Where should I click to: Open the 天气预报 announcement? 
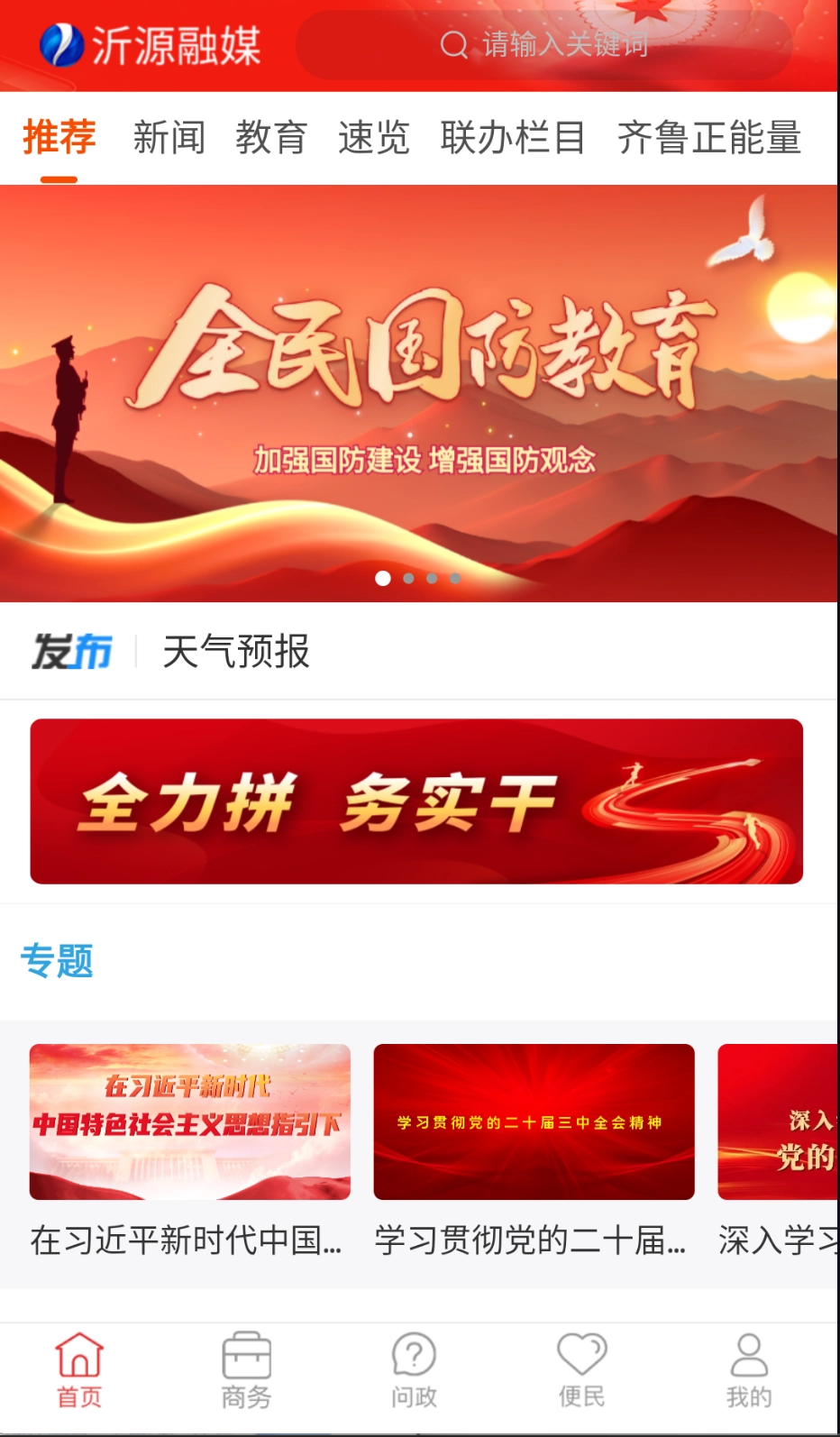(x=236, y=651)
